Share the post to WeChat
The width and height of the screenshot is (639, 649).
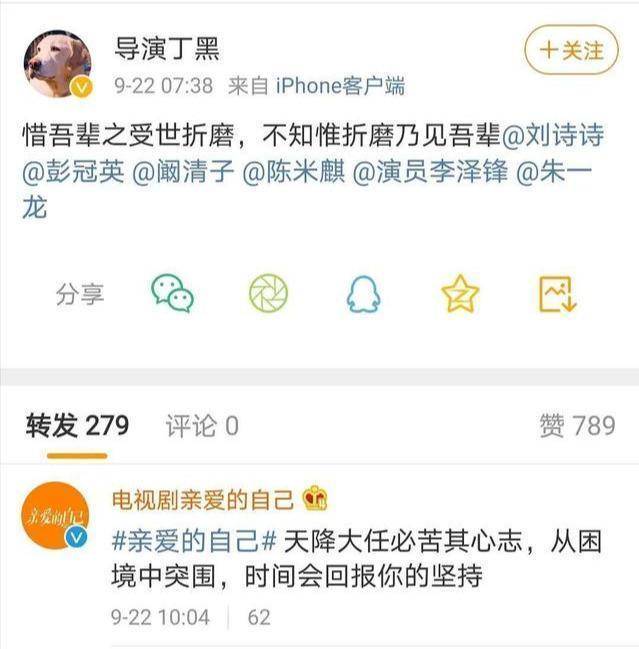[172, 293]
